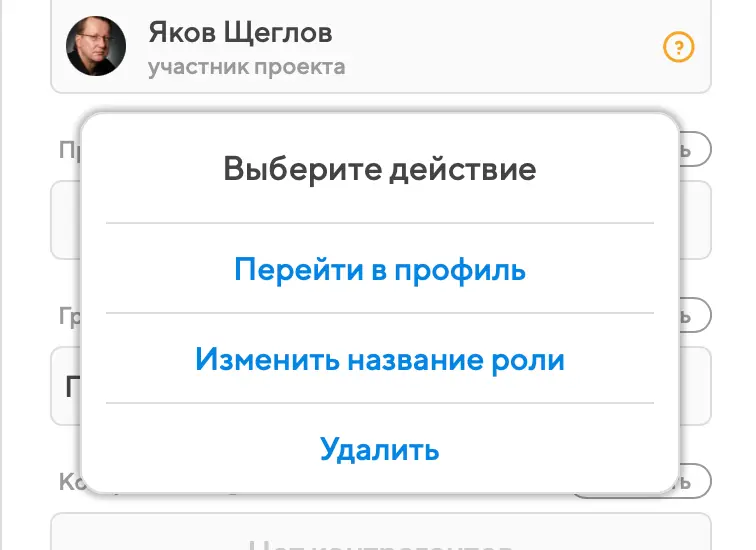
Task: Tap 'Удалить' to remove participant
Action: pos(379,449)
